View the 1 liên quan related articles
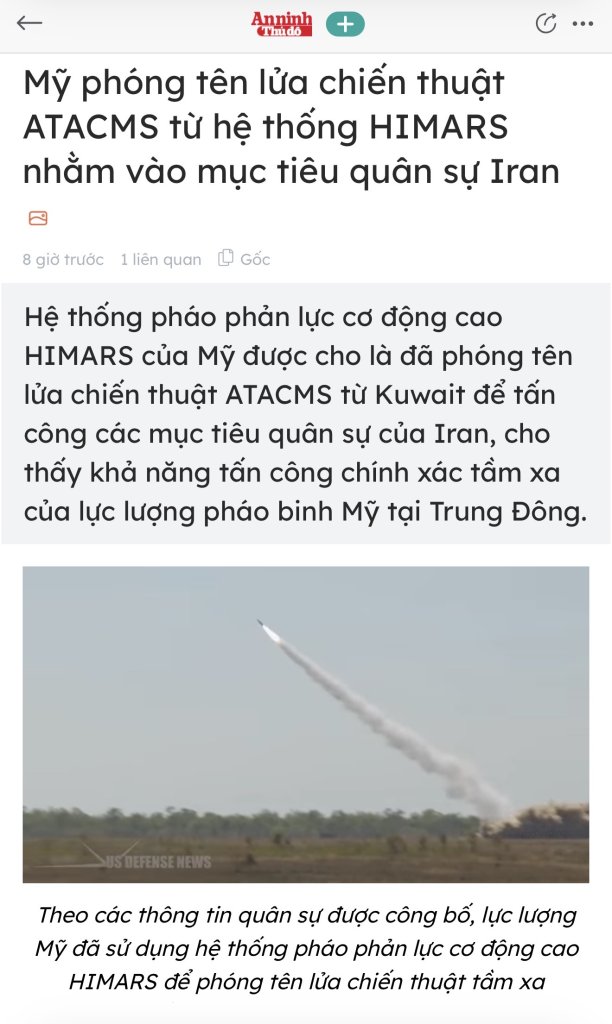Viewport: 612px width, 1024px height. (161, 259)
